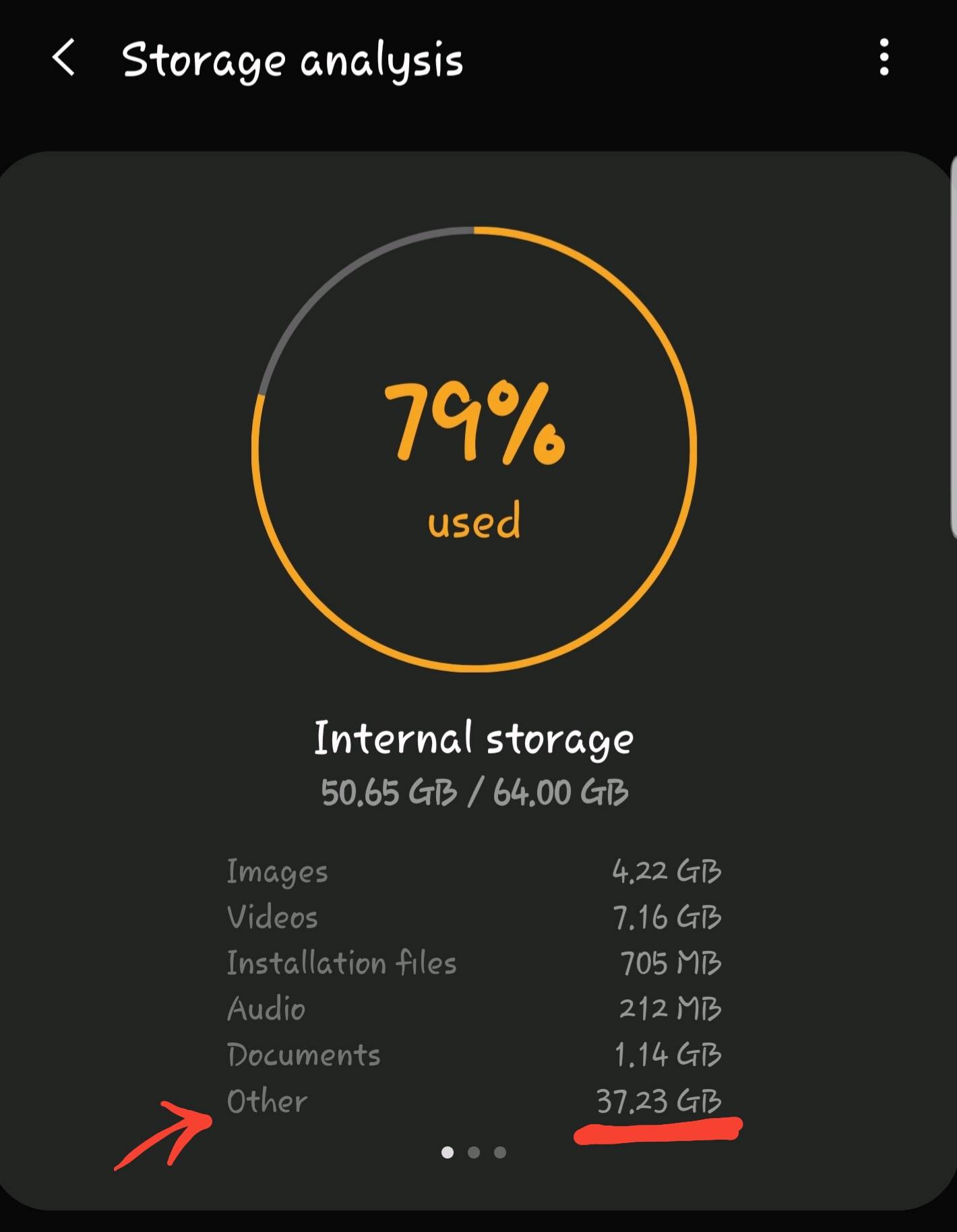This screenshot has width=957, height=1232.
Task: Open the Installation files category
Action: (x=472, y=964)
